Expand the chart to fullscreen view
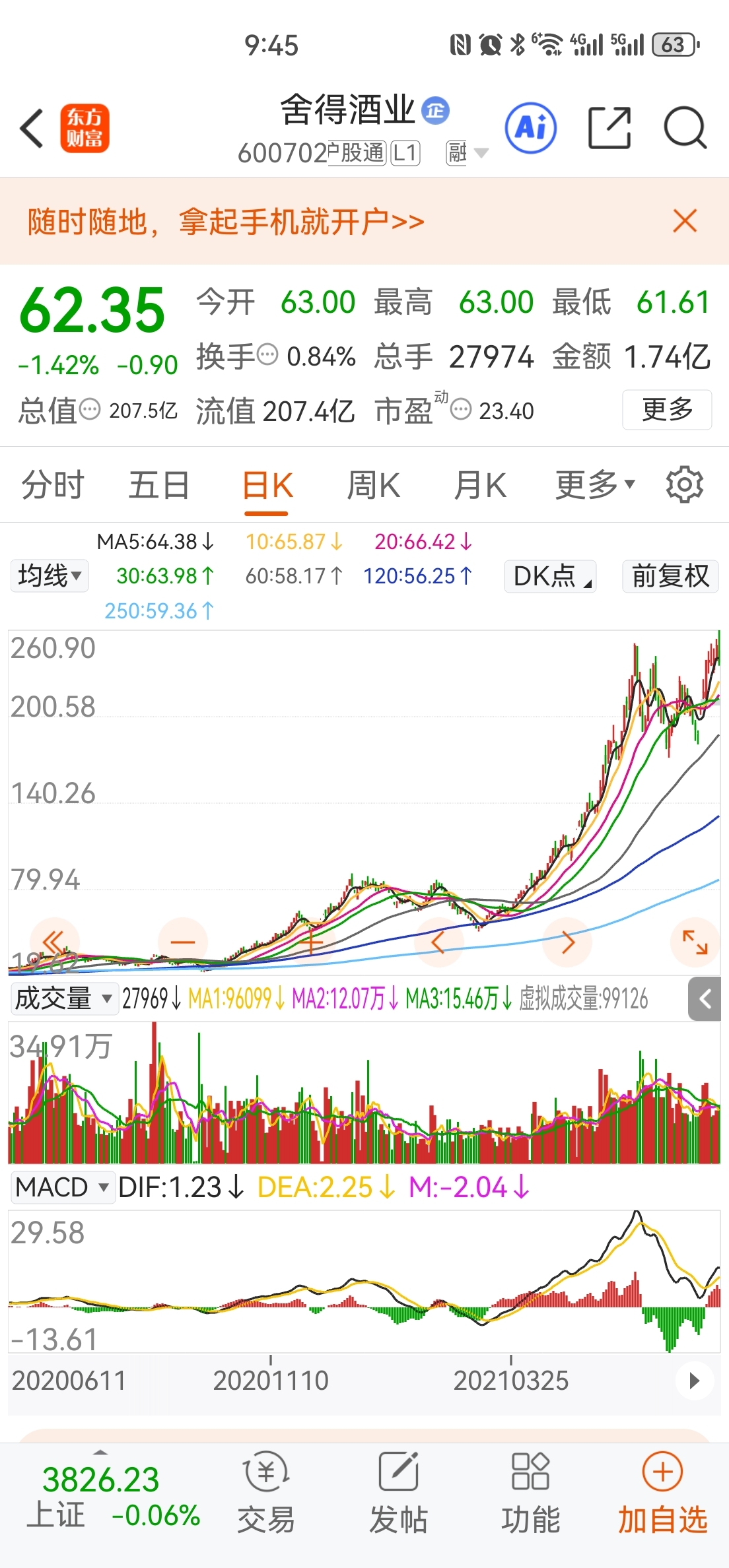 tap(694, 942)
